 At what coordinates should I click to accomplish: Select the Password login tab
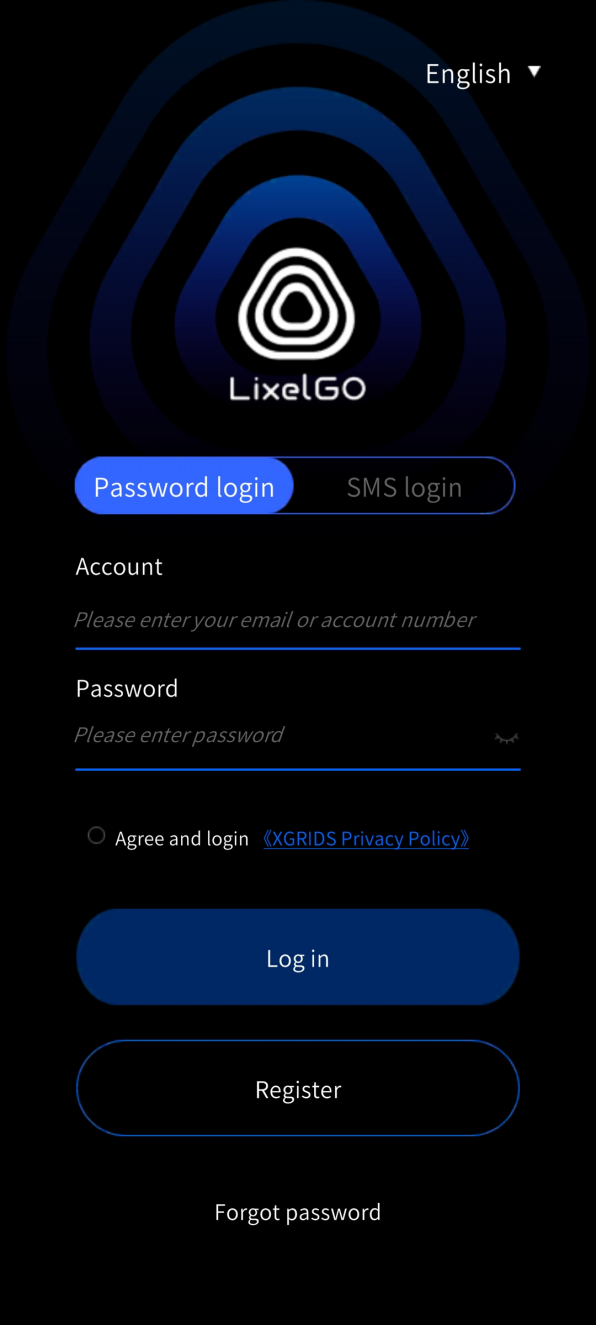(184, 486)
